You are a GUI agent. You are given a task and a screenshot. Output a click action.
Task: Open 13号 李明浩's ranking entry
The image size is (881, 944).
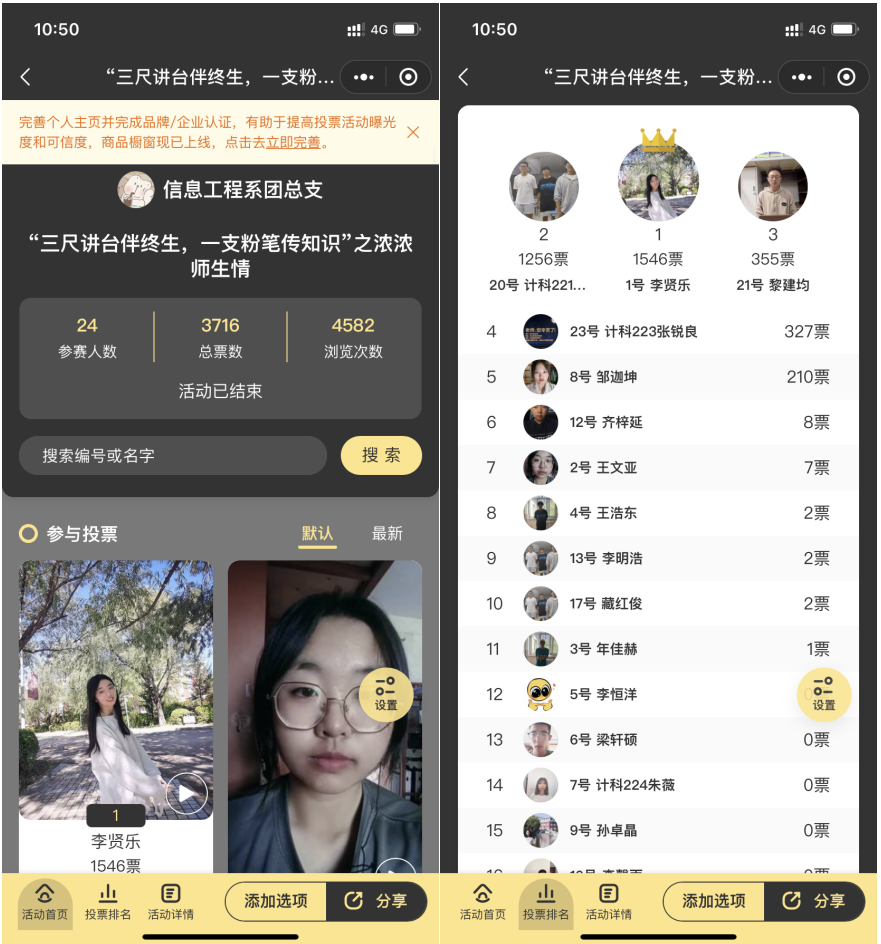coord(658,558)
